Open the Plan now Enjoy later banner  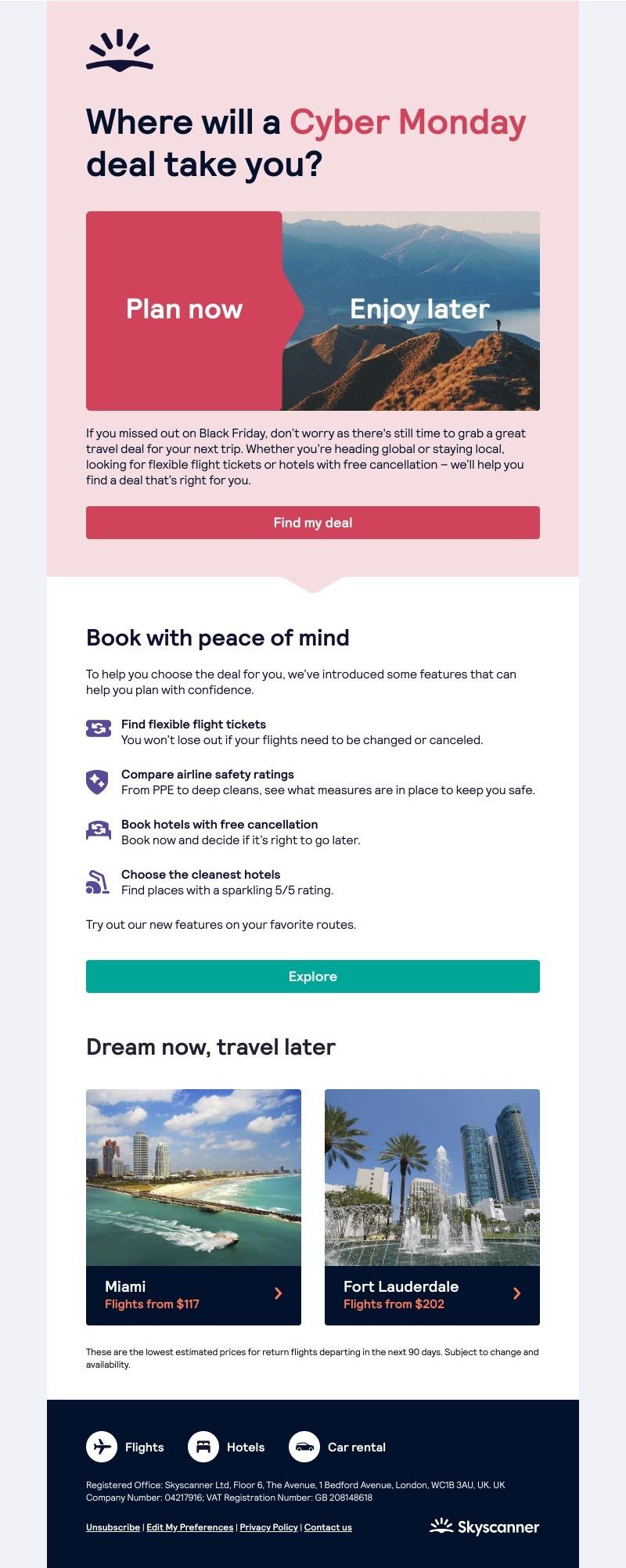point(313,311)
